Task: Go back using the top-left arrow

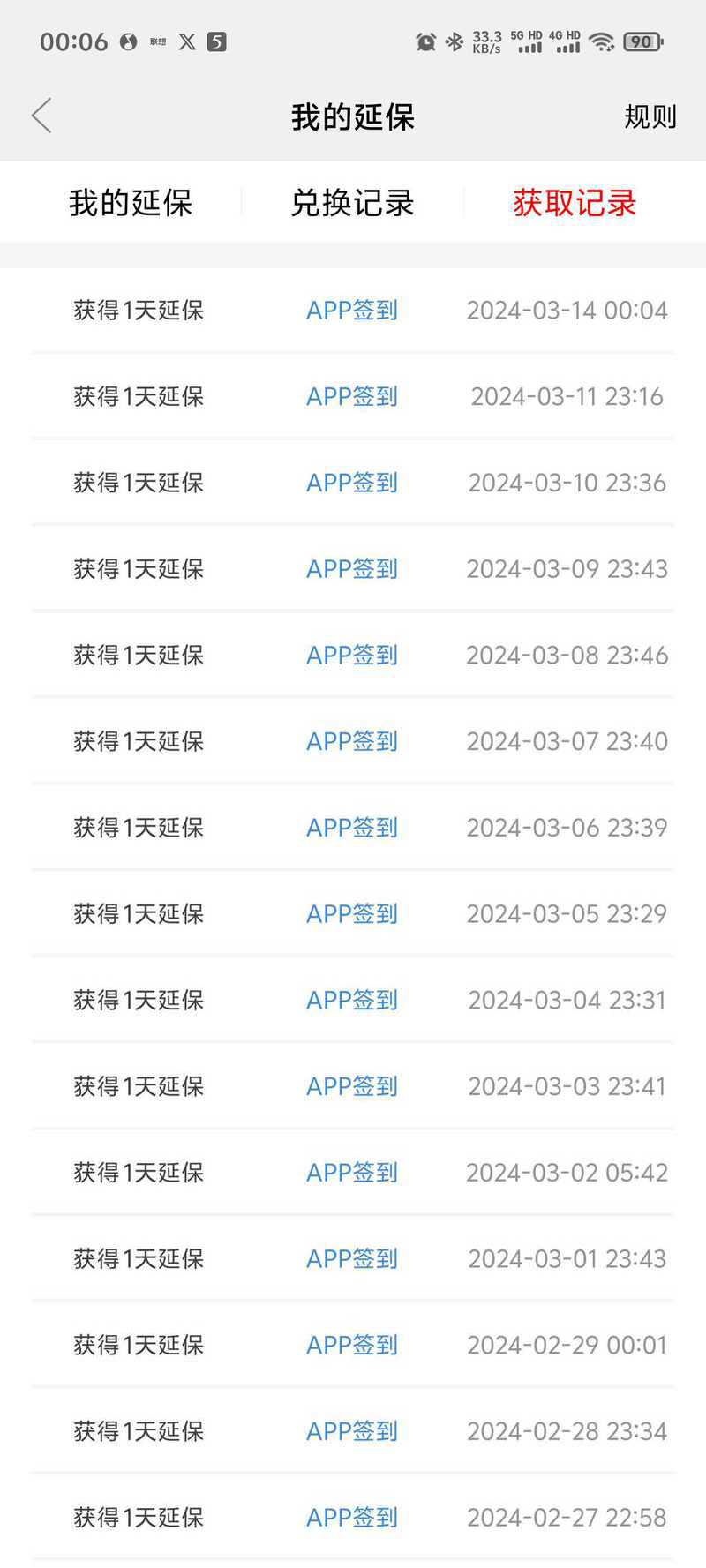Action: [x=41, y=116]
